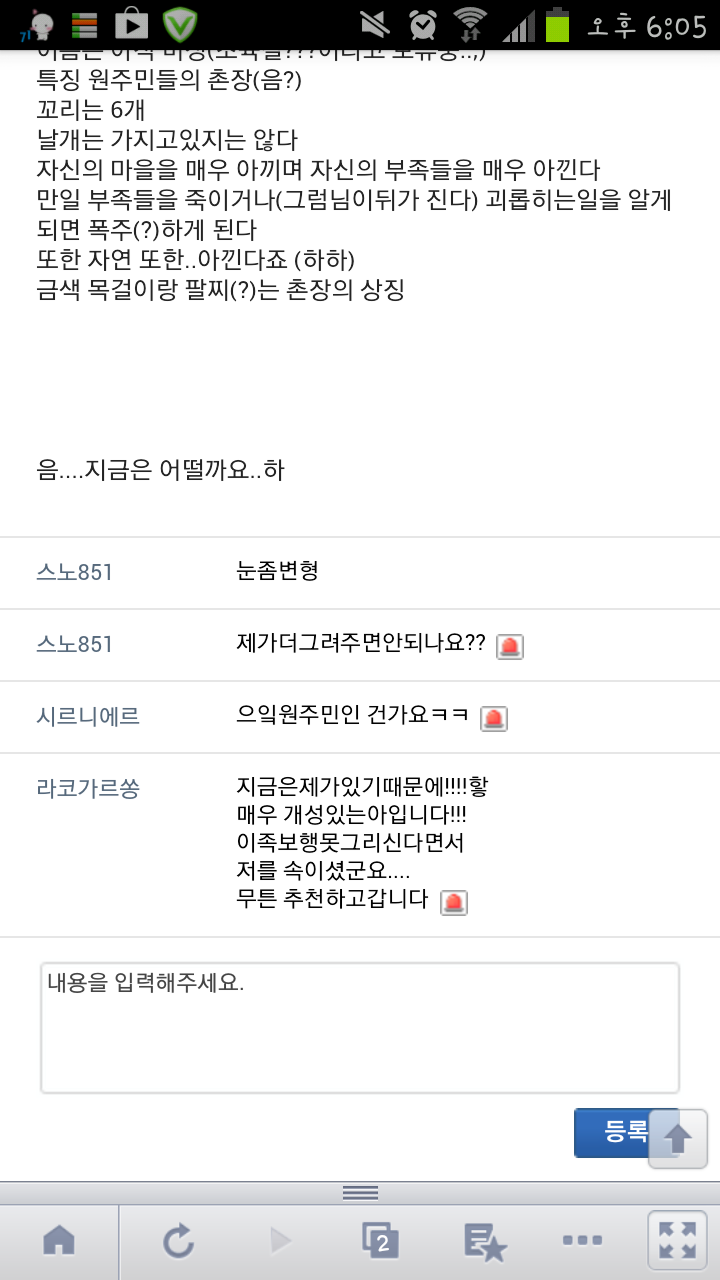Image resolution: width=720 pixels, height=1280 pixels.
Task: Report 라코가르쏭's comment
Action: pos(454,902)
